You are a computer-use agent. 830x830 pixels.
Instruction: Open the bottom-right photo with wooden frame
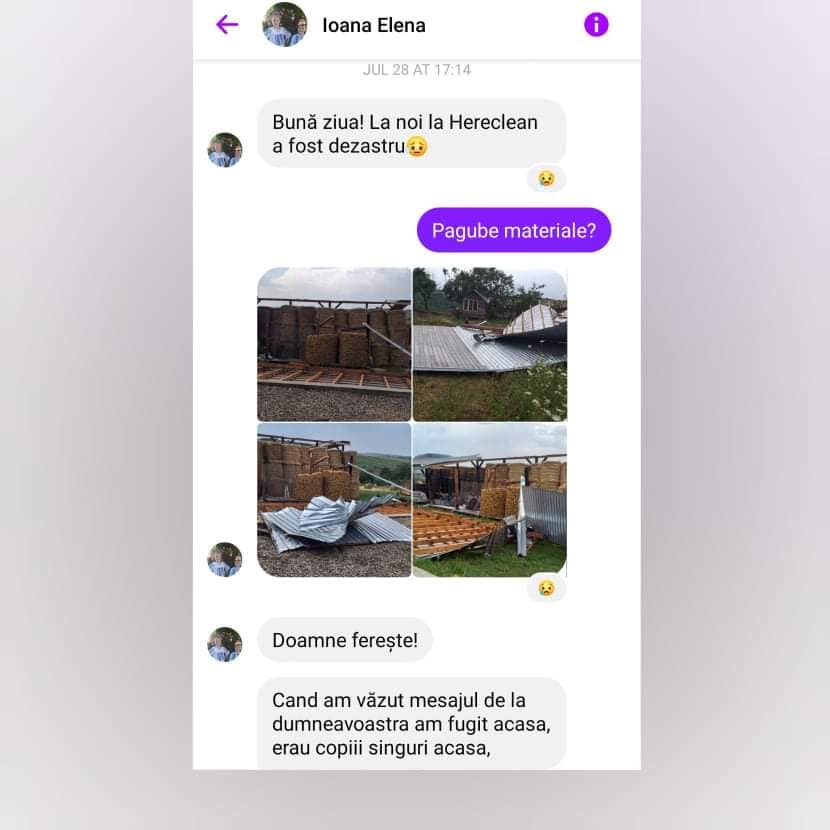click(490, 500)
